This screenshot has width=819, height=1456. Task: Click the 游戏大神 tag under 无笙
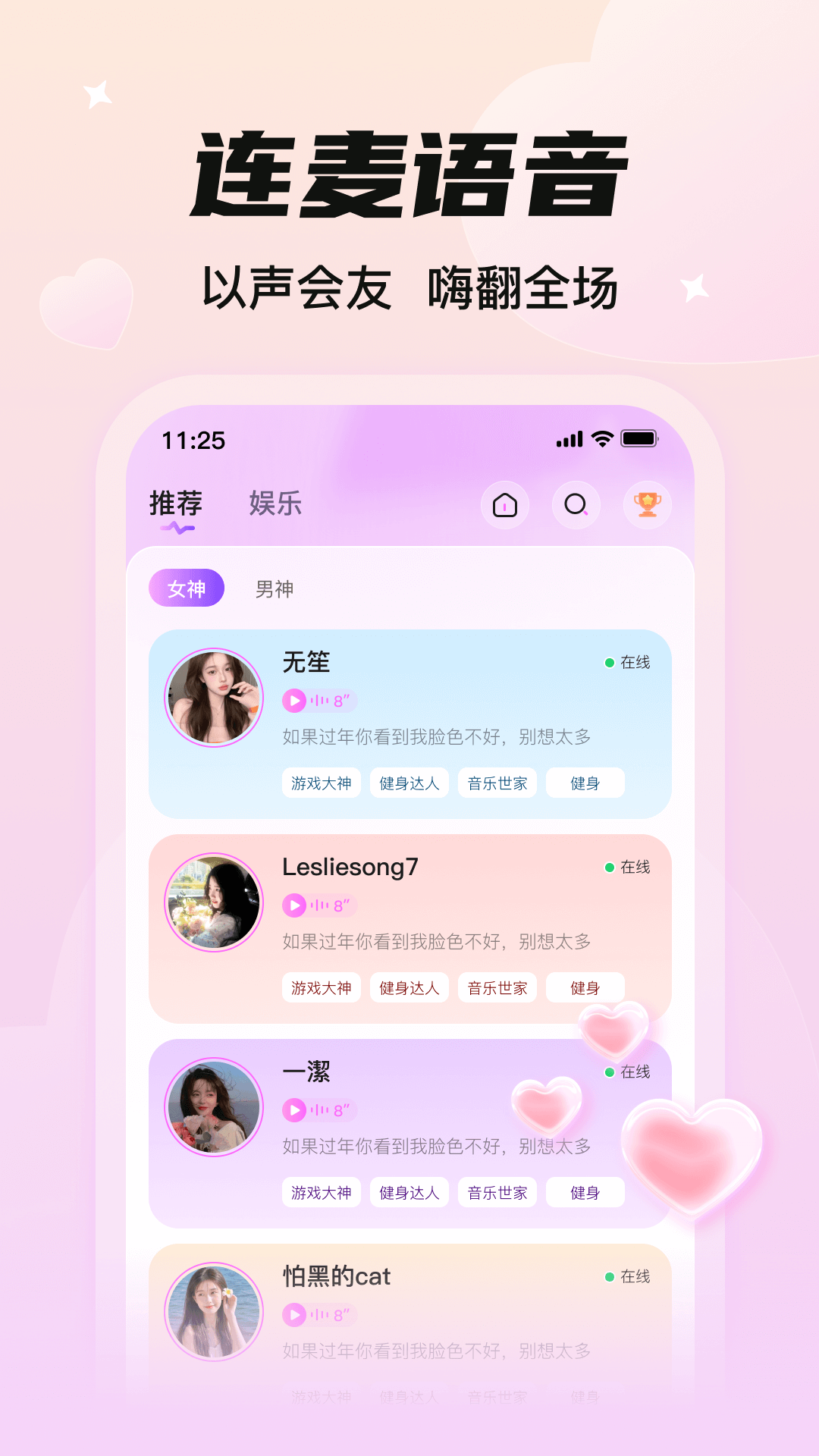coord(321,783)
